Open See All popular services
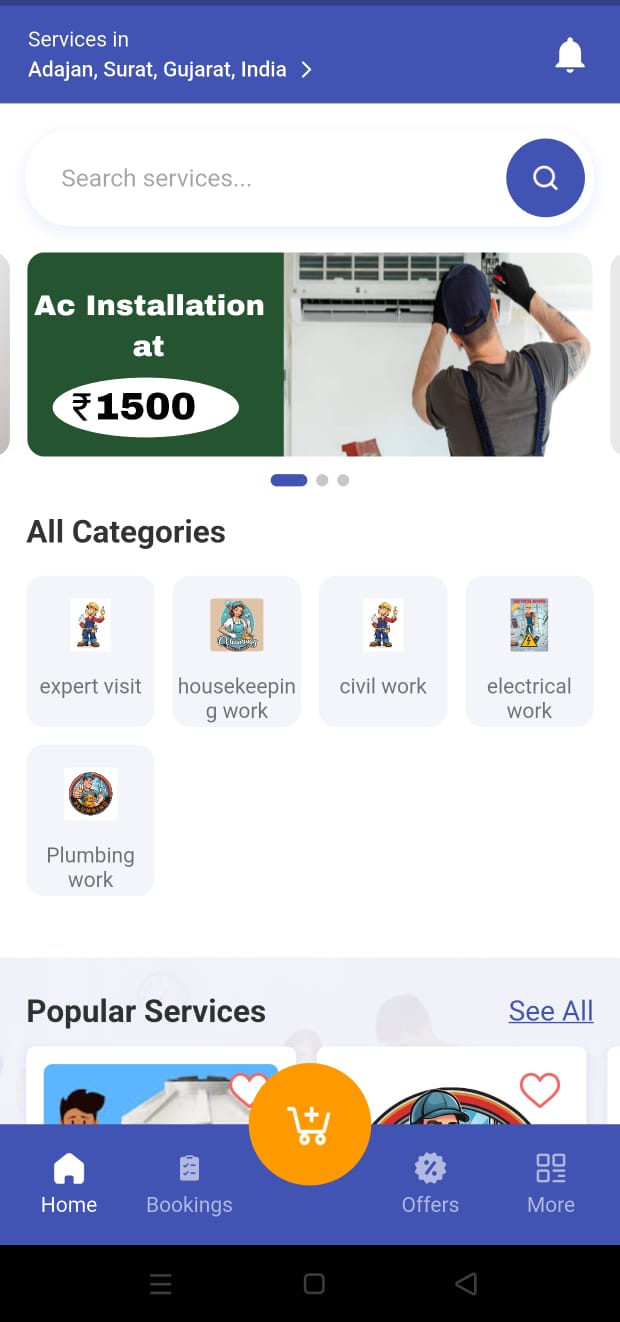Image resolution: width=620 pixels, height=1322 pixels. click(550, 1011)
